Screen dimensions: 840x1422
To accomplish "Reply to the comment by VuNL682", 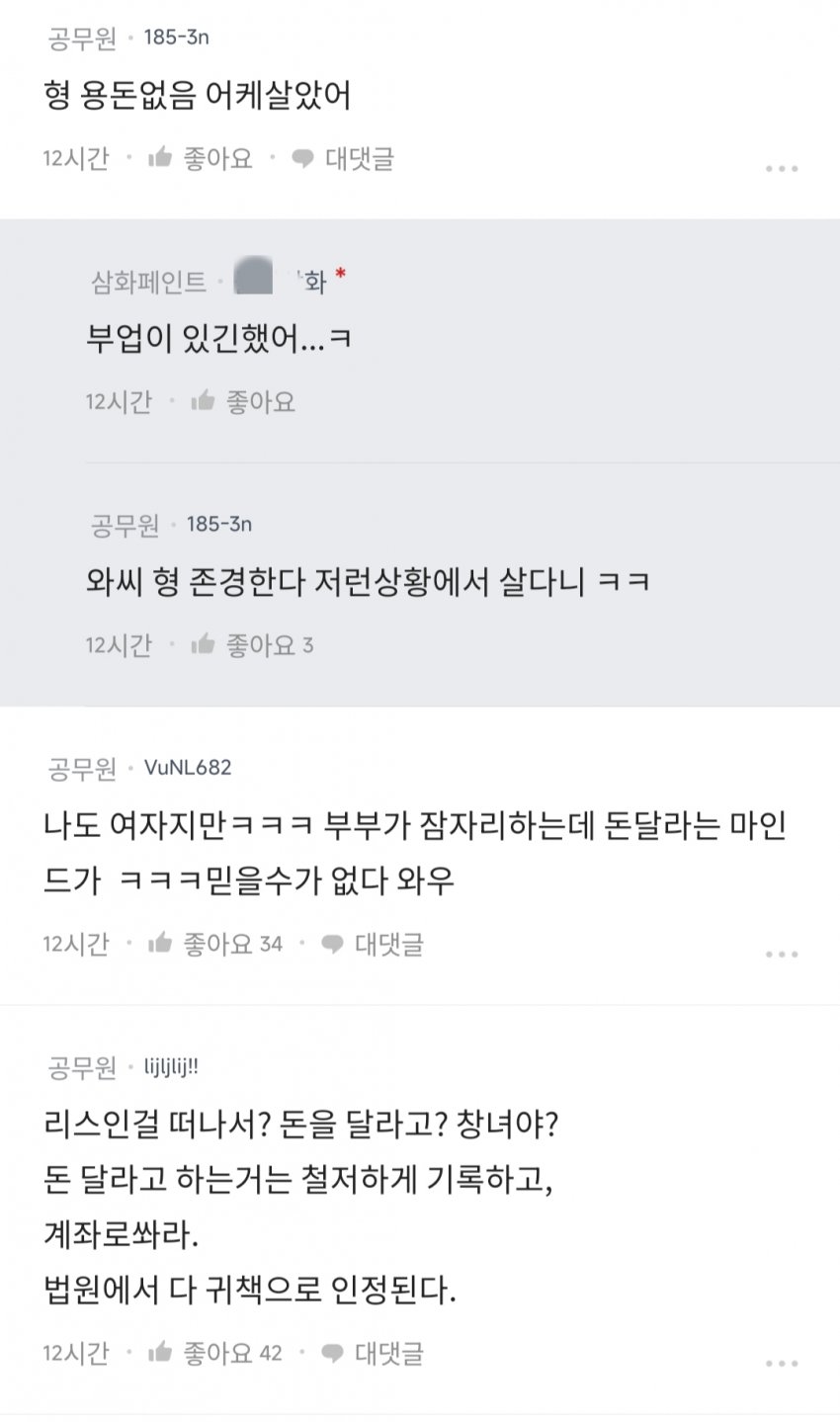I will 373,944.
